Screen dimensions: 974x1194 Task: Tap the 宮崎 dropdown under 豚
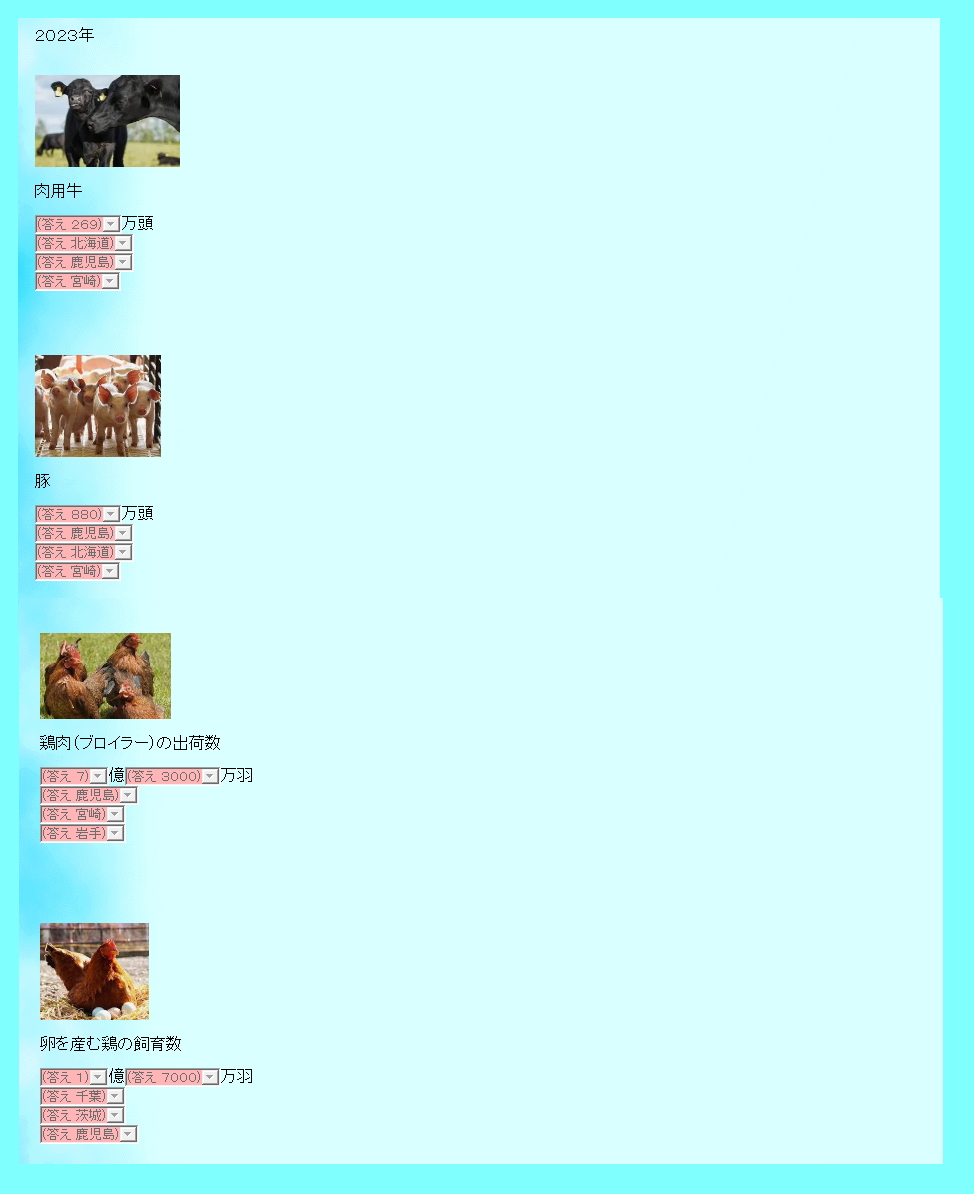click(77, 571)
